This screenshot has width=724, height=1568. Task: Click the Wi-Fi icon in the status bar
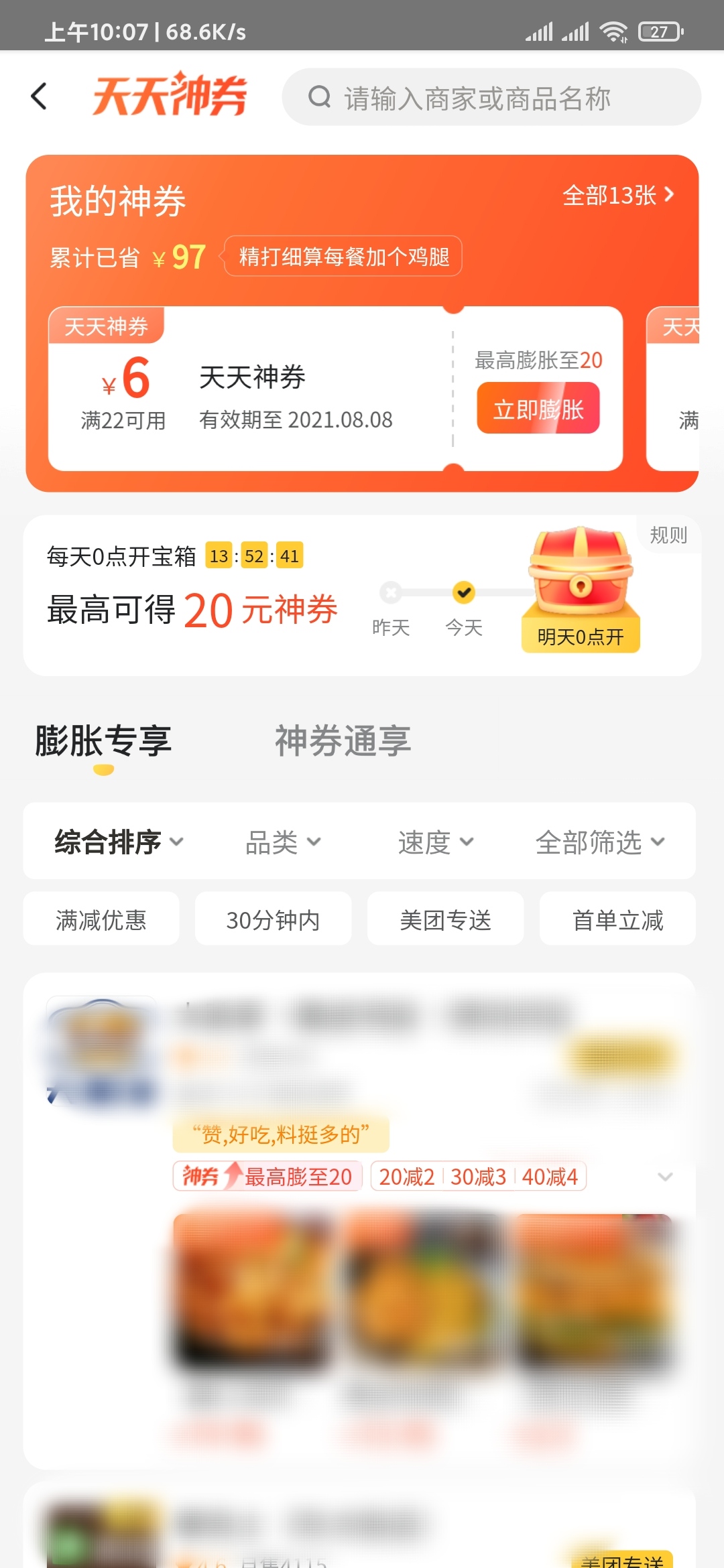[614, 29]
